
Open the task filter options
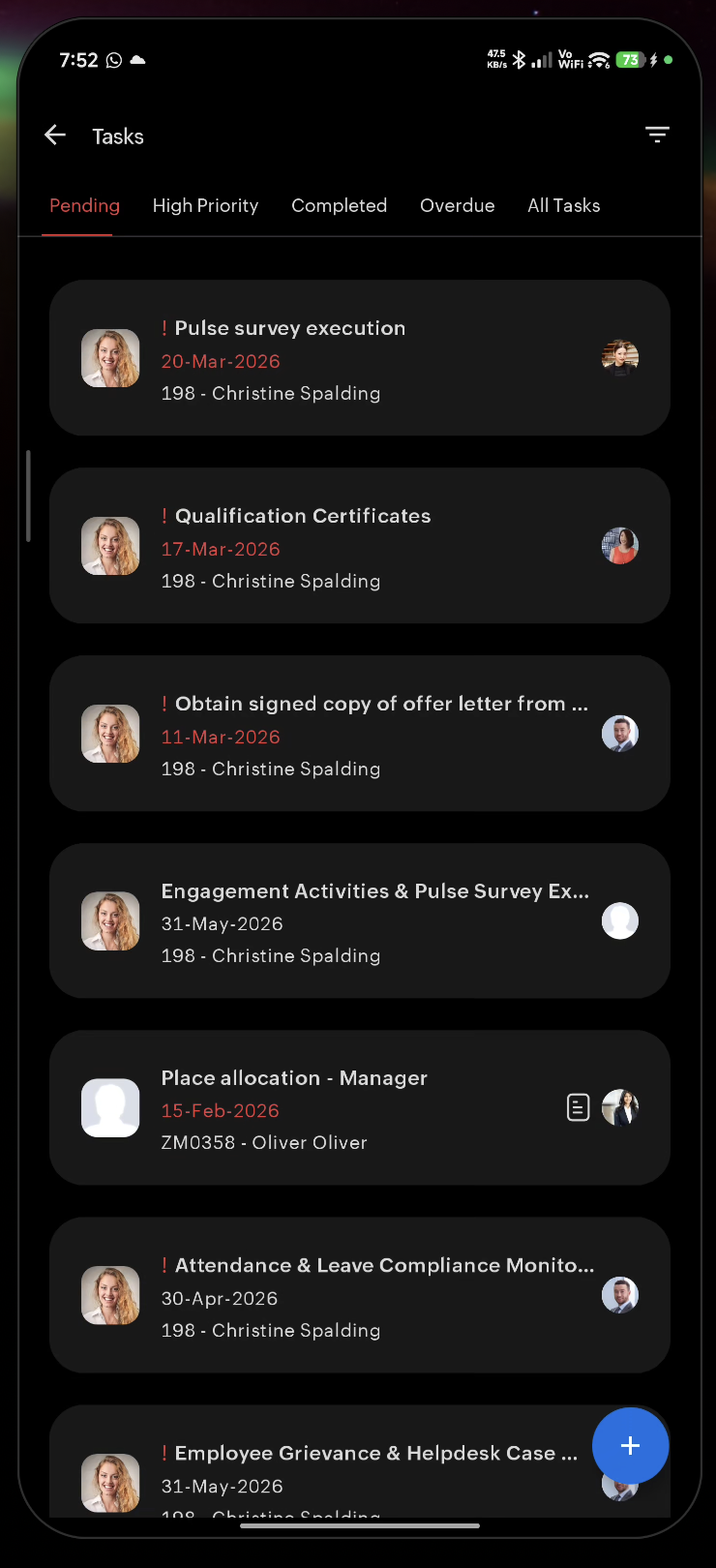(657, 136)
